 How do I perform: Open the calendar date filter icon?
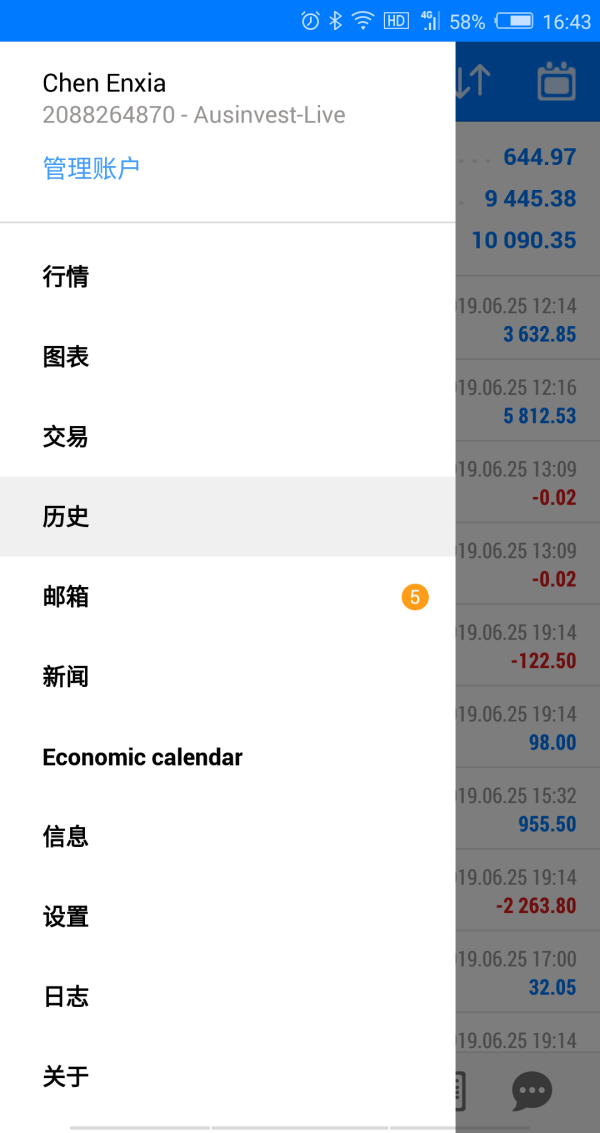point(557,82)
